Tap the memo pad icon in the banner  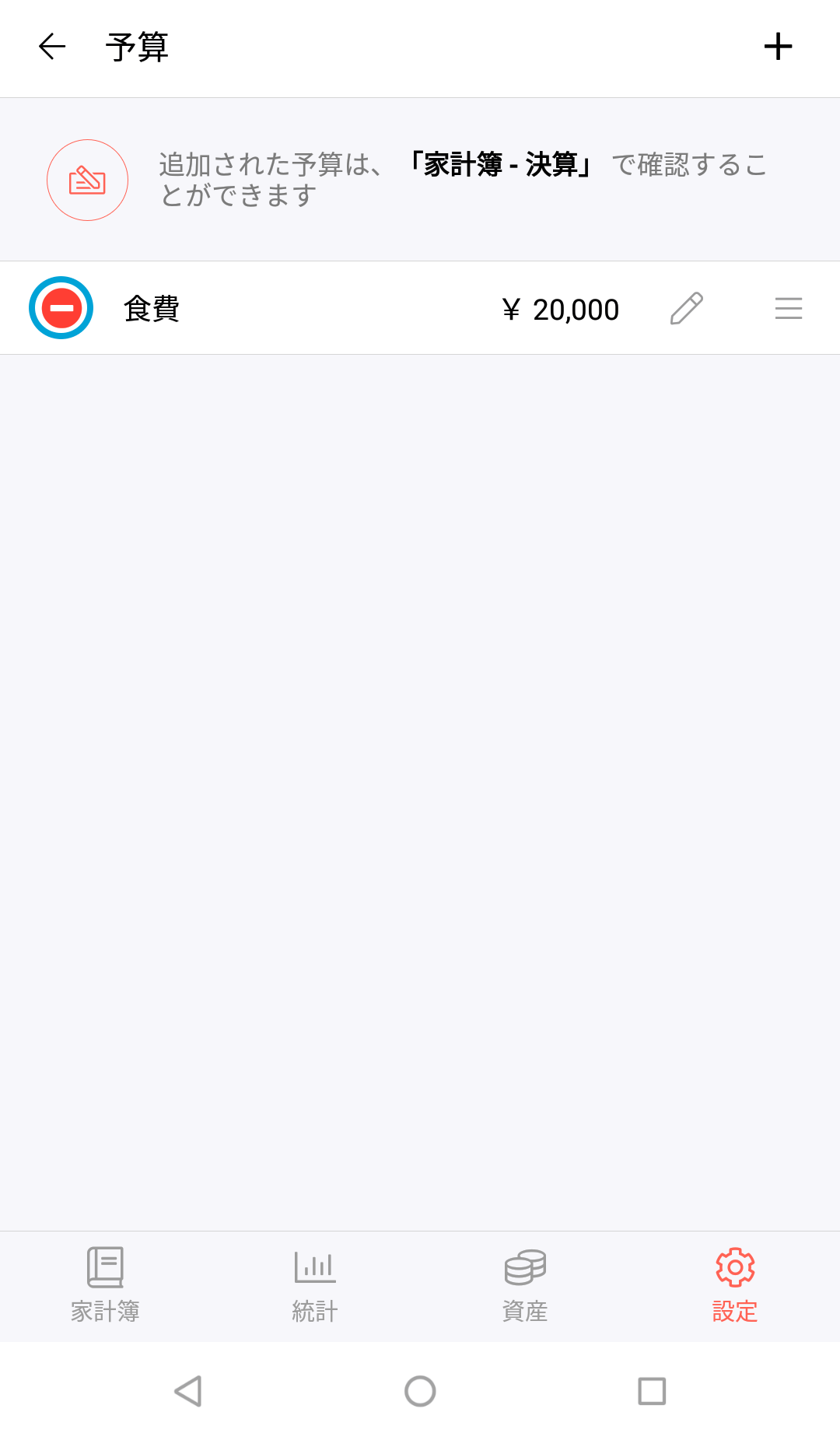(x=87, y=179)
